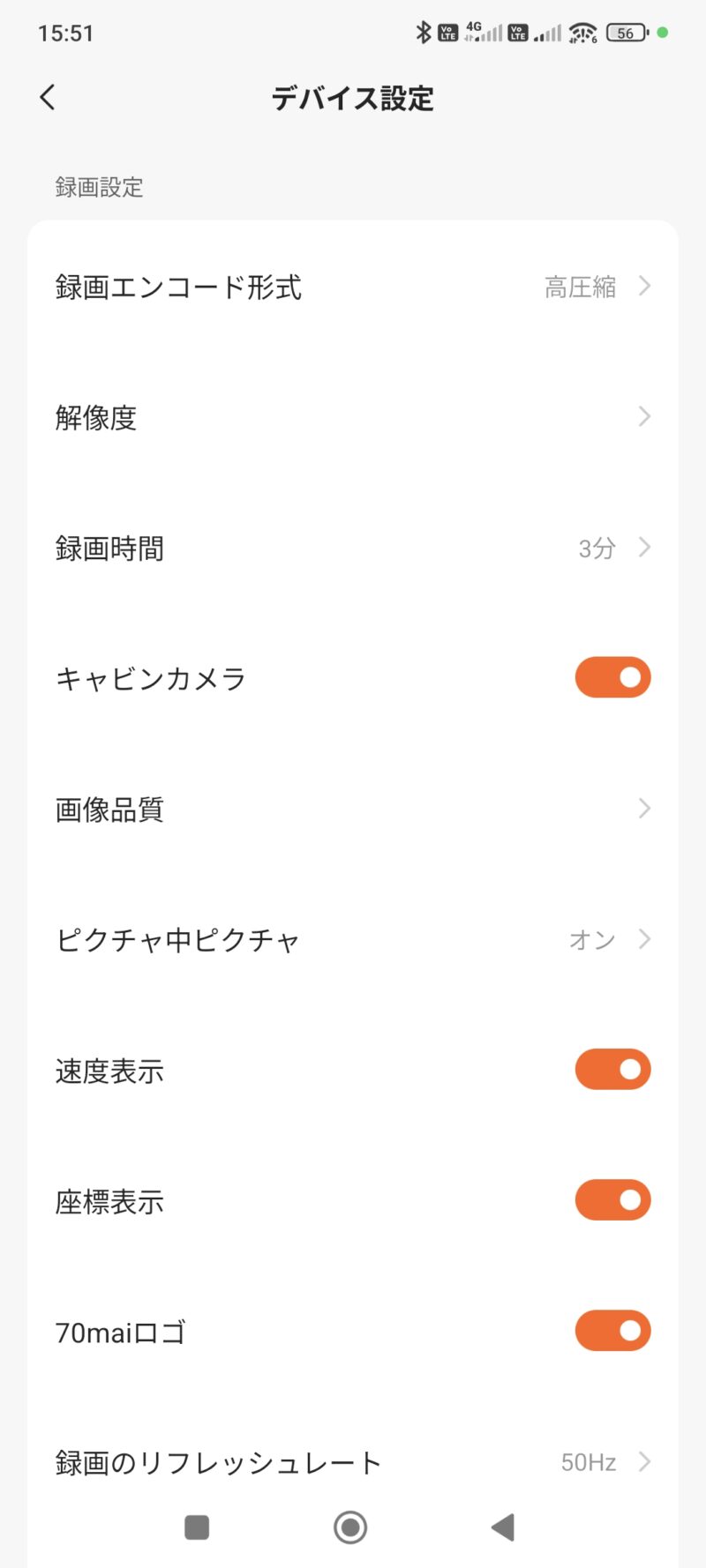Image resolution: width=706 pixels, height=1568 pixels.
Task: Disable the 速度表示 switch
Action: pos(612,1070)
